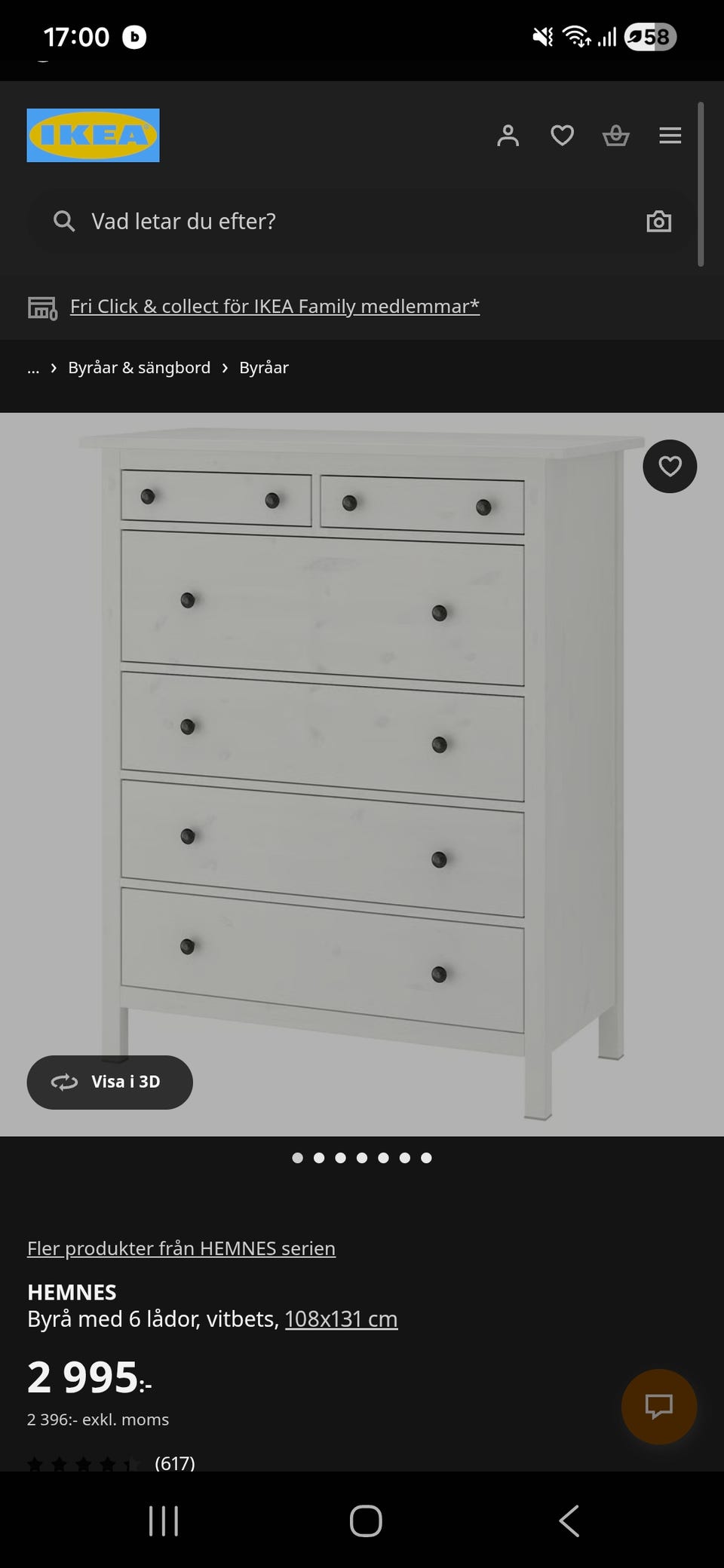The image size is (724, 1568).
Task: Open the user account profile icon
Action: pyautogui.click(x=508, y=136)
